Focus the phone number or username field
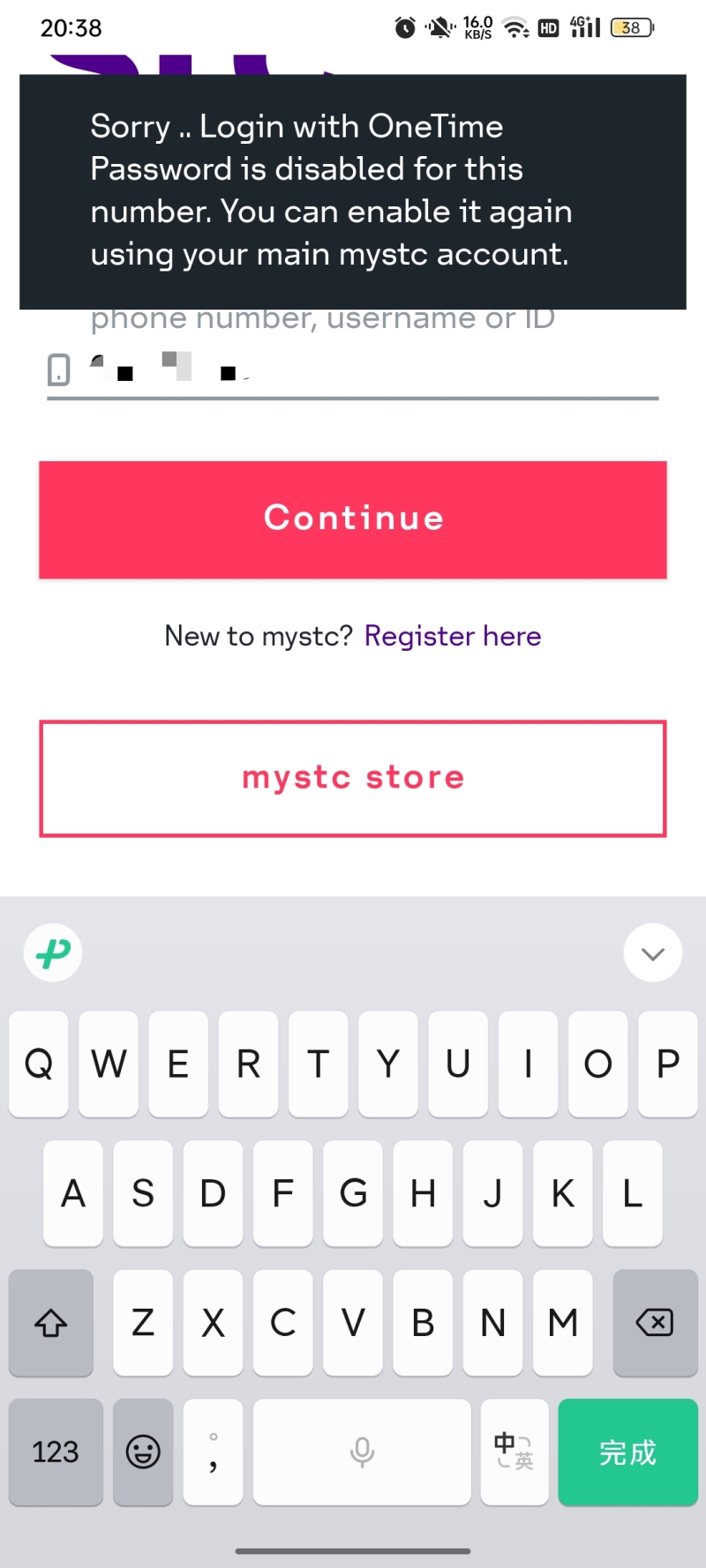 click(371, 370)
